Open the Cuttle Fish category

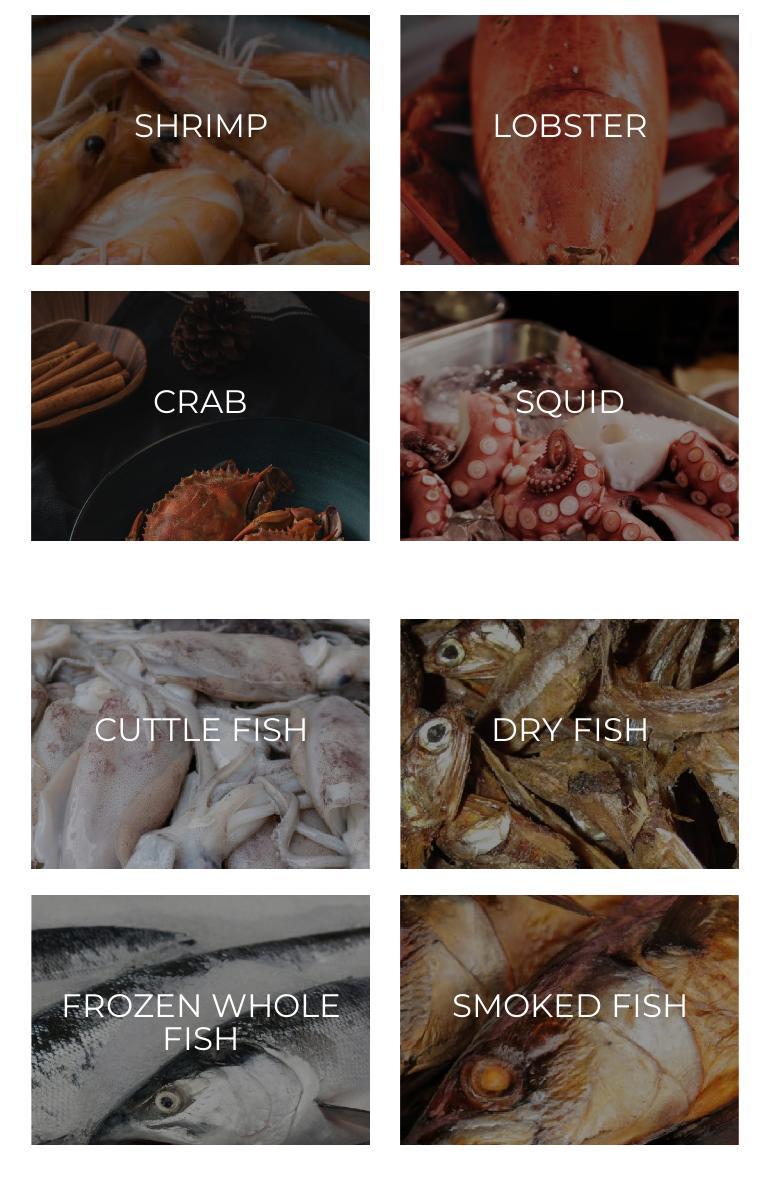tap(200, 743)
